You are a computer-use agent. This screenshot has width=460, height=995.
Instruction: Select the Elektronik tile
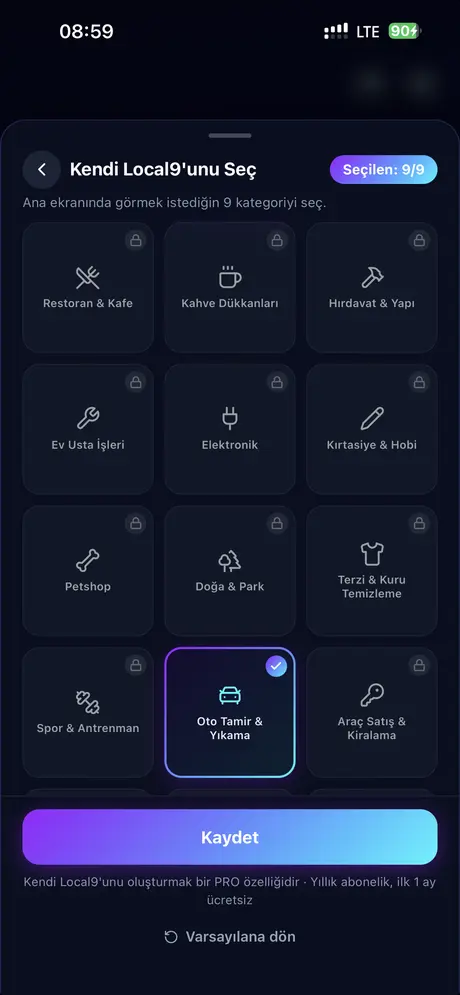pos(230,429)
